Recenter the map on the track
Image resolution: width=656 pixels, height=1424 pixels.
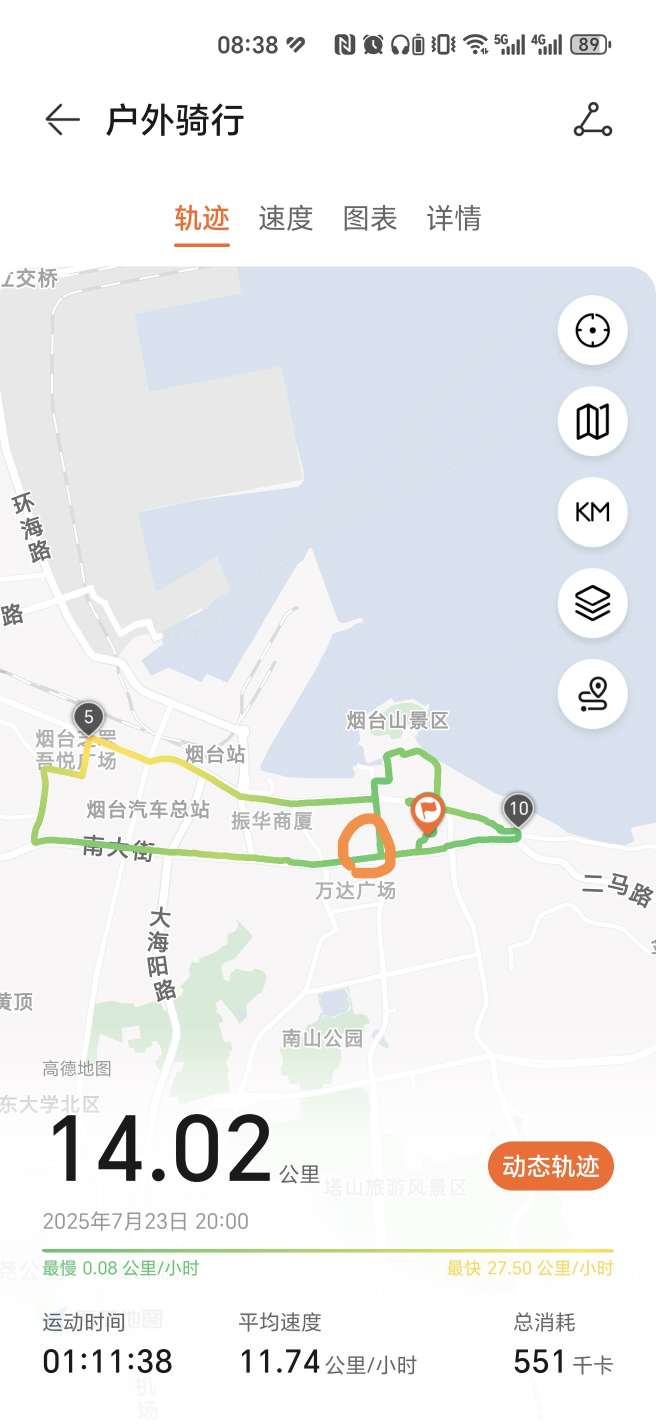click(592, 330)
